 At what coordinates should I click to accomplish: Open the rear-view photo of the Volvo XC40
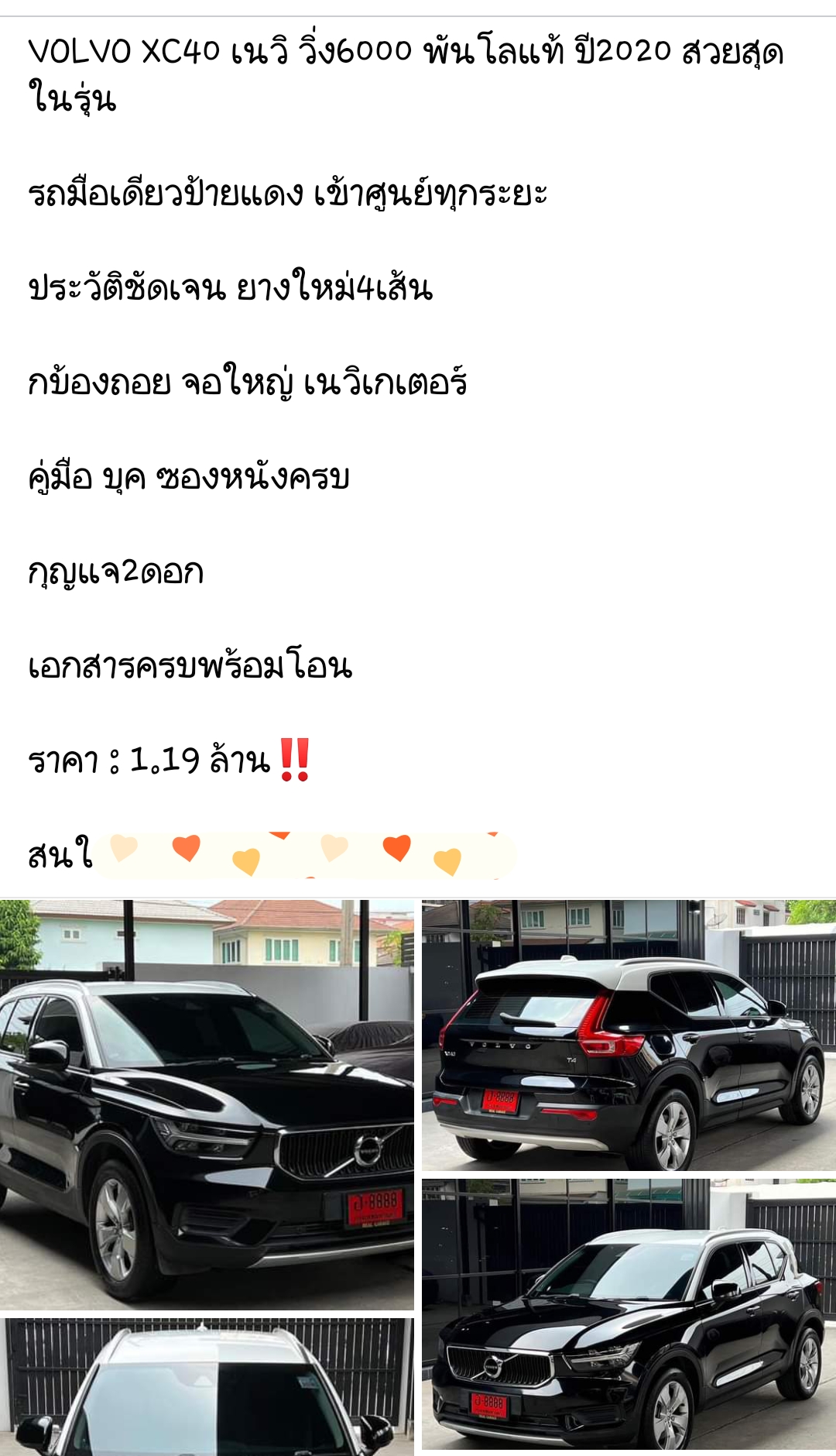coord(629,1035)
